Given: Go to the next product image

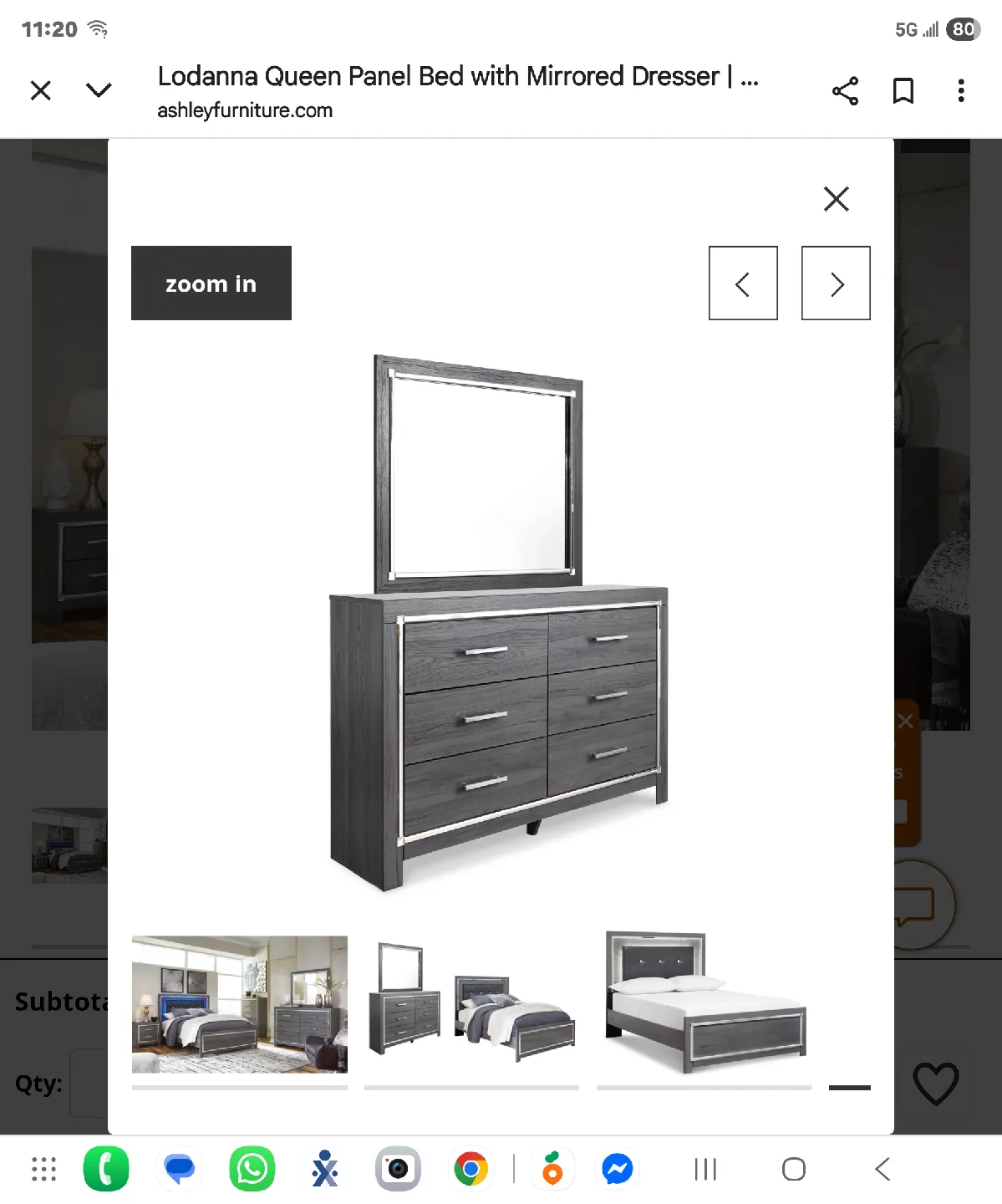Looking at the screenshot, I should coord(836,283).
